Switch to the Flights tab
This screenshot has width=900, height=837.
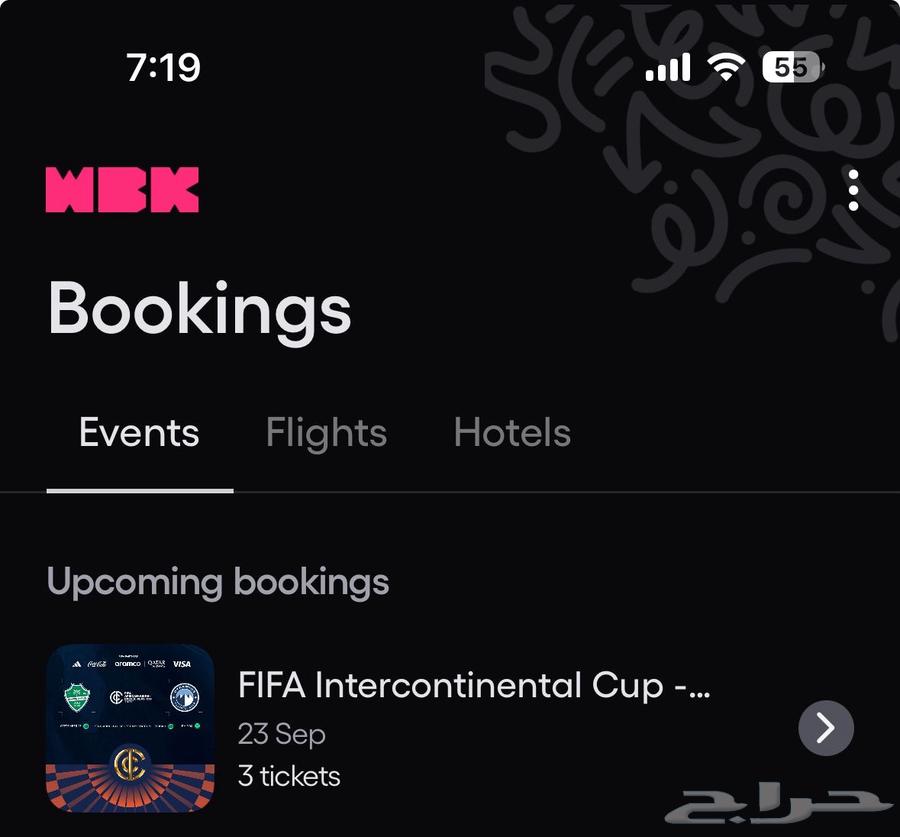326,433
